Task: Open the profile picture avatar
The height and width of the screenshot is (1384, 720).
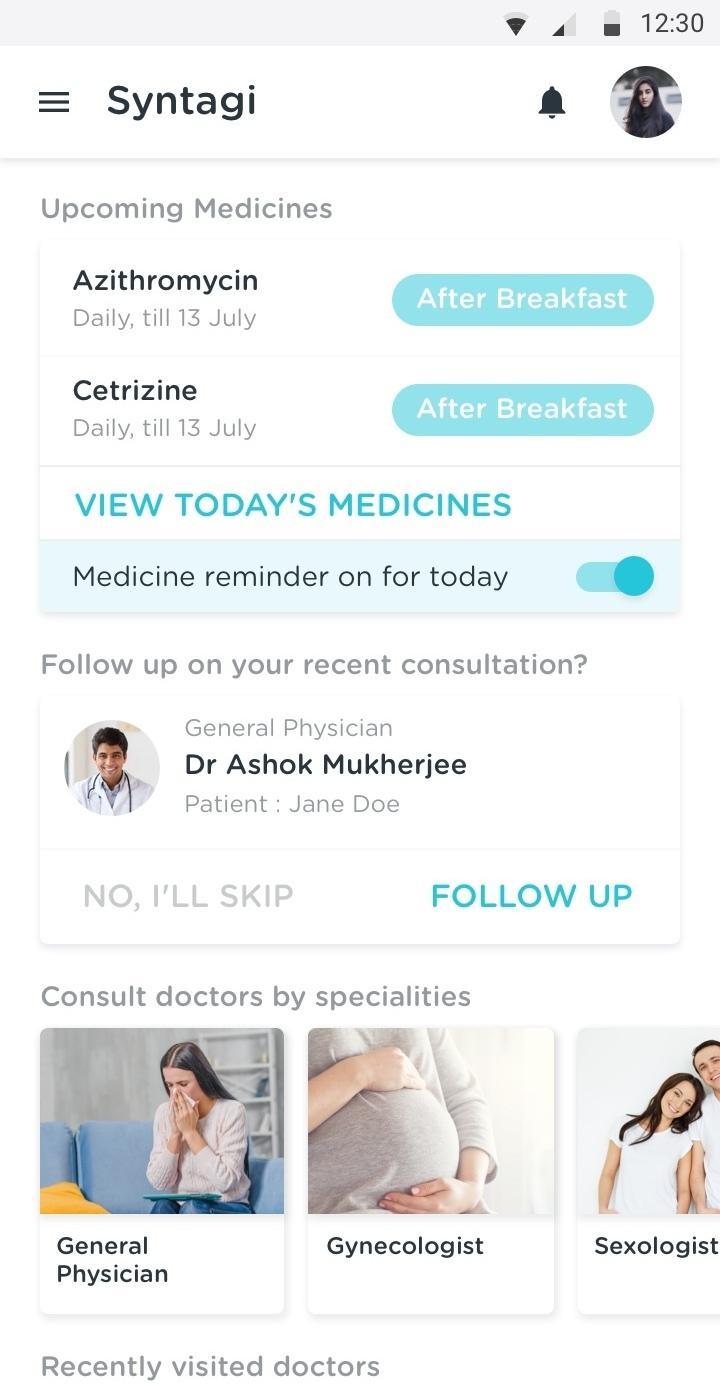Action: coord(645,102)
